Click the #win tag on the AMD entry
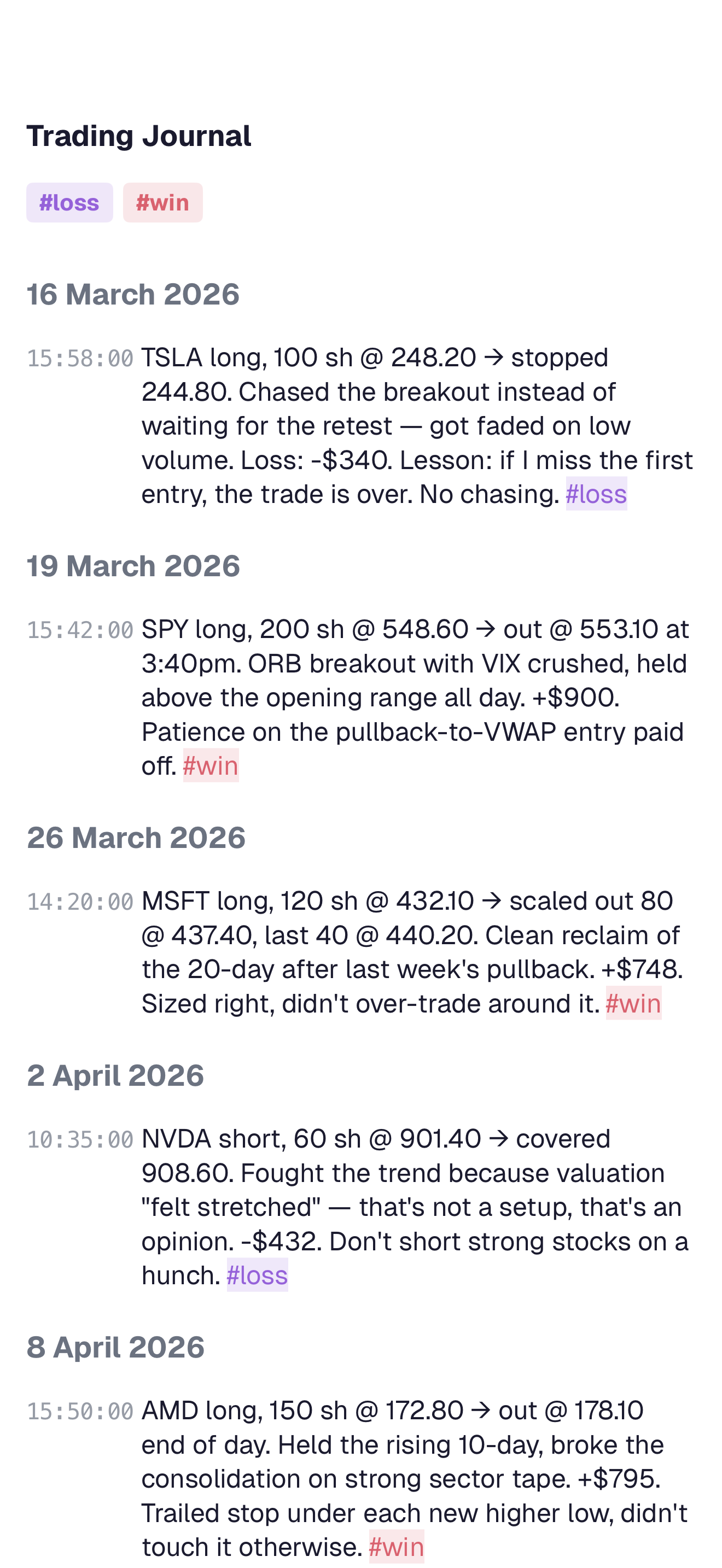The width and height of the screenshot is (722, 1568). 397,1545
